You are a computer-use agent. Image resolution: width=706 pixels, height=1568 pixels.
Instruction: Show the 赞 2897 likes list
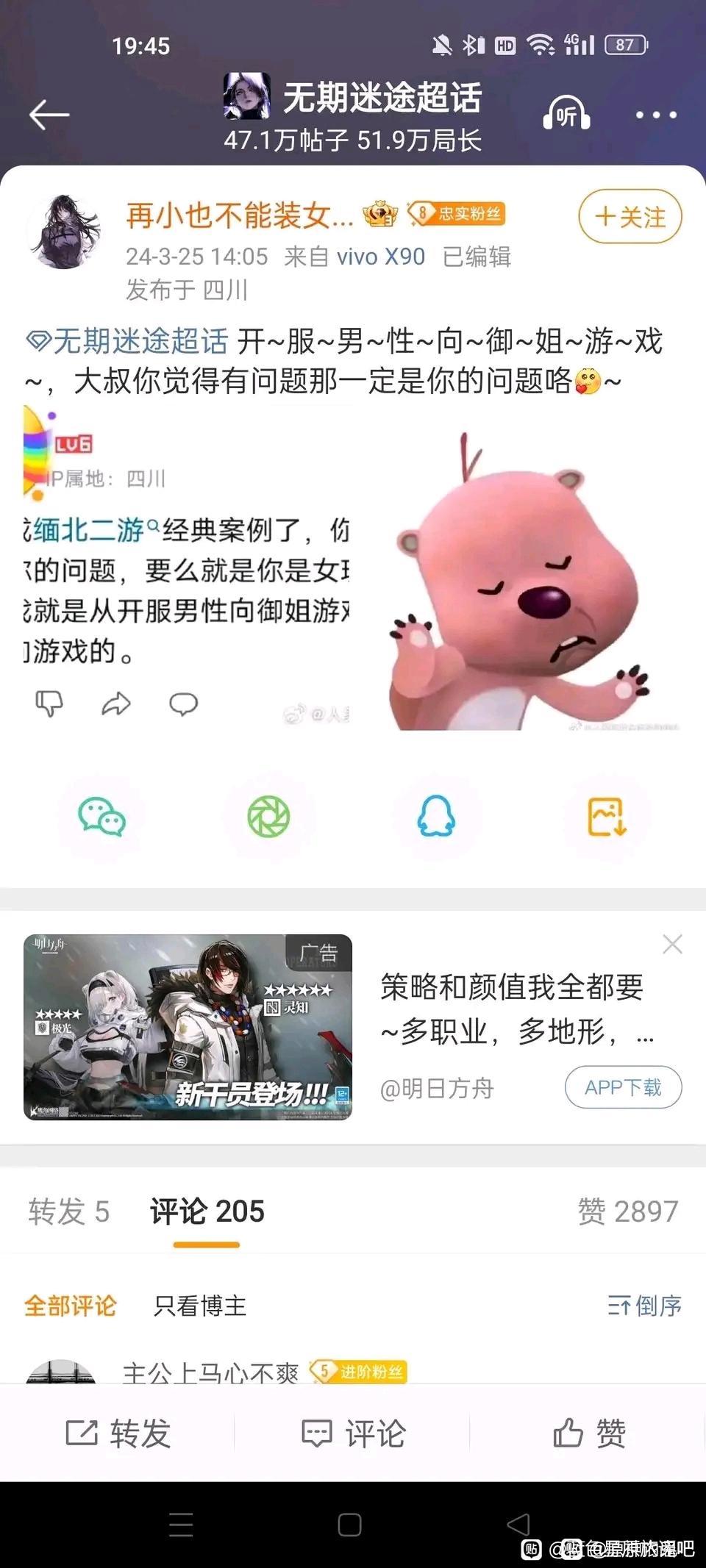click(x=627, y=1211)
